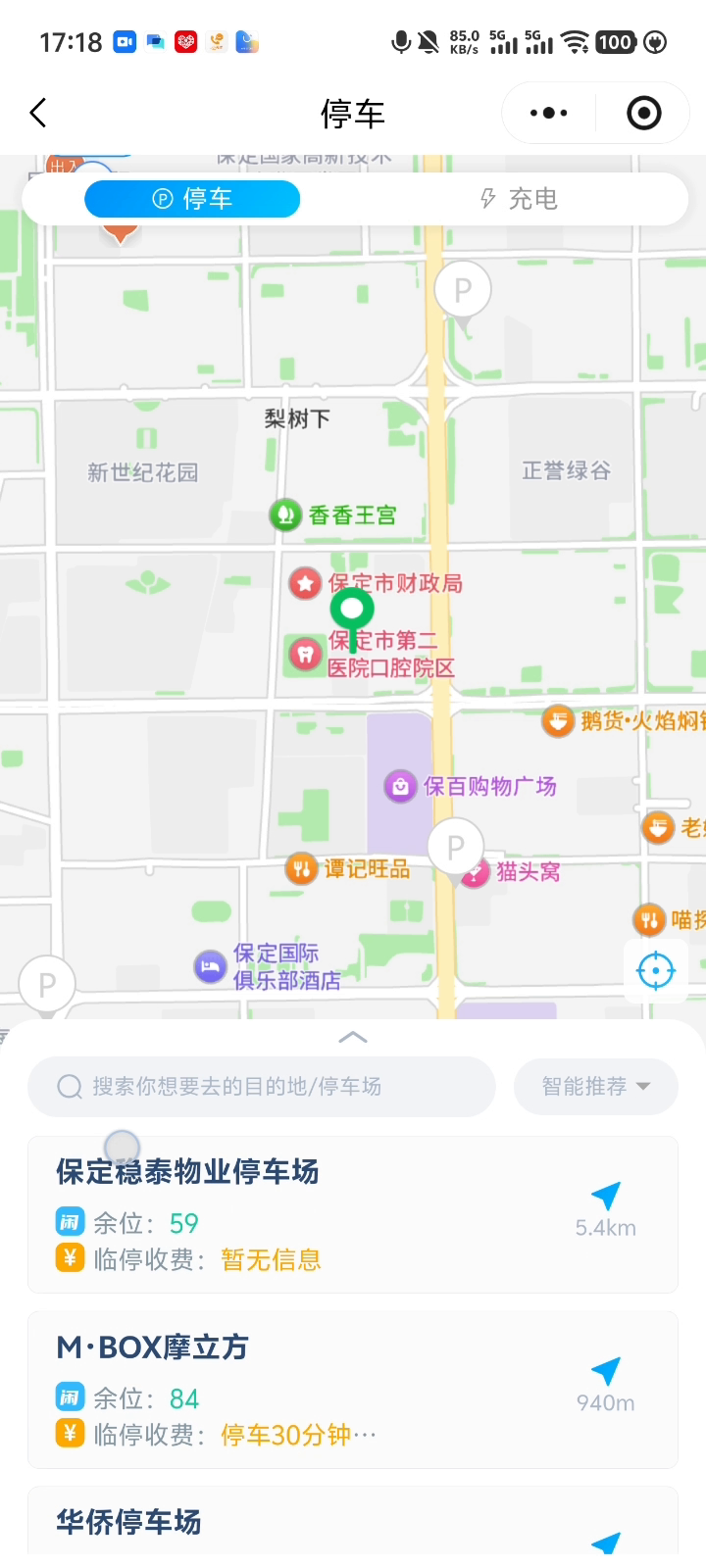The image size is (706, 1568).
Task: Expand the parking list panel chevron
Action: [x=353, y=1037]
